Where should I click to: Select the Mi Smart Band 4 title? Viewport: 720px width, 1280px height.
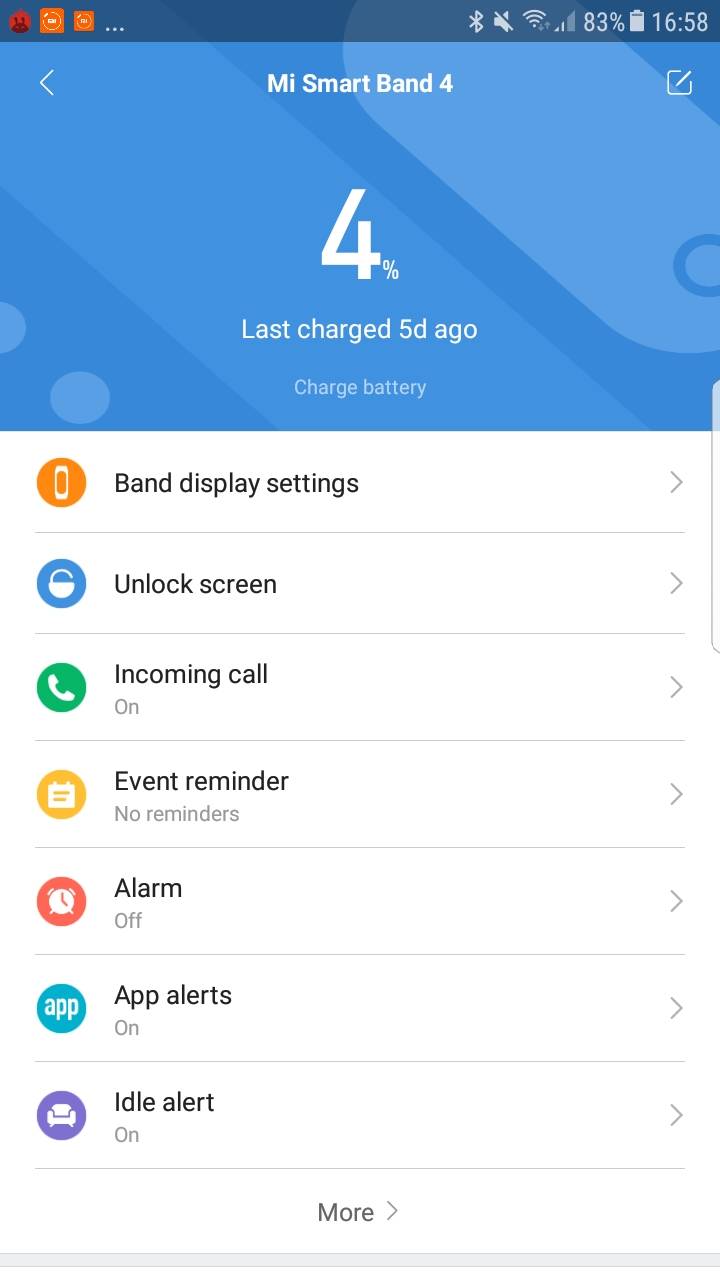click(x=360, y=83)
